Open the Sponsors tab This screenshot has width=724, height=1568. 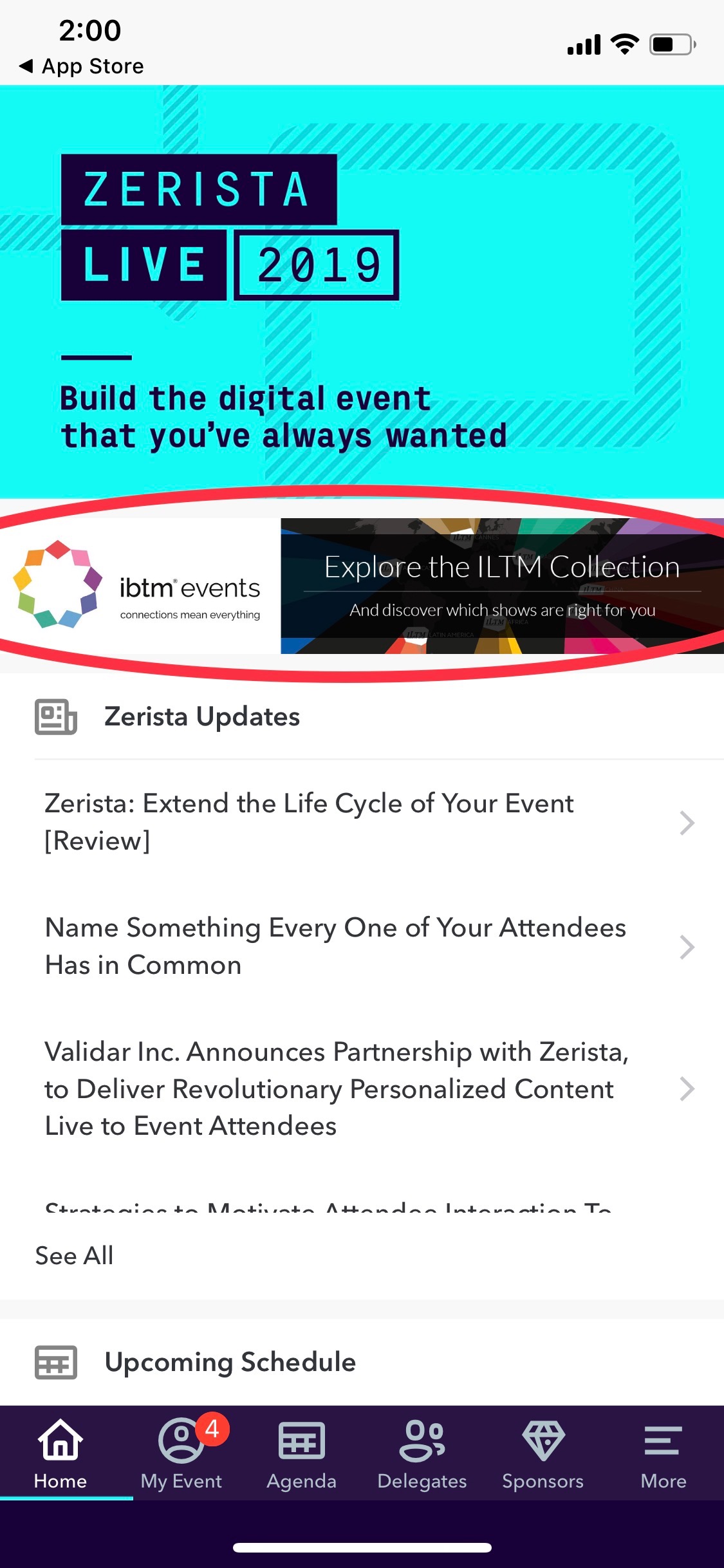point(543,1453)
